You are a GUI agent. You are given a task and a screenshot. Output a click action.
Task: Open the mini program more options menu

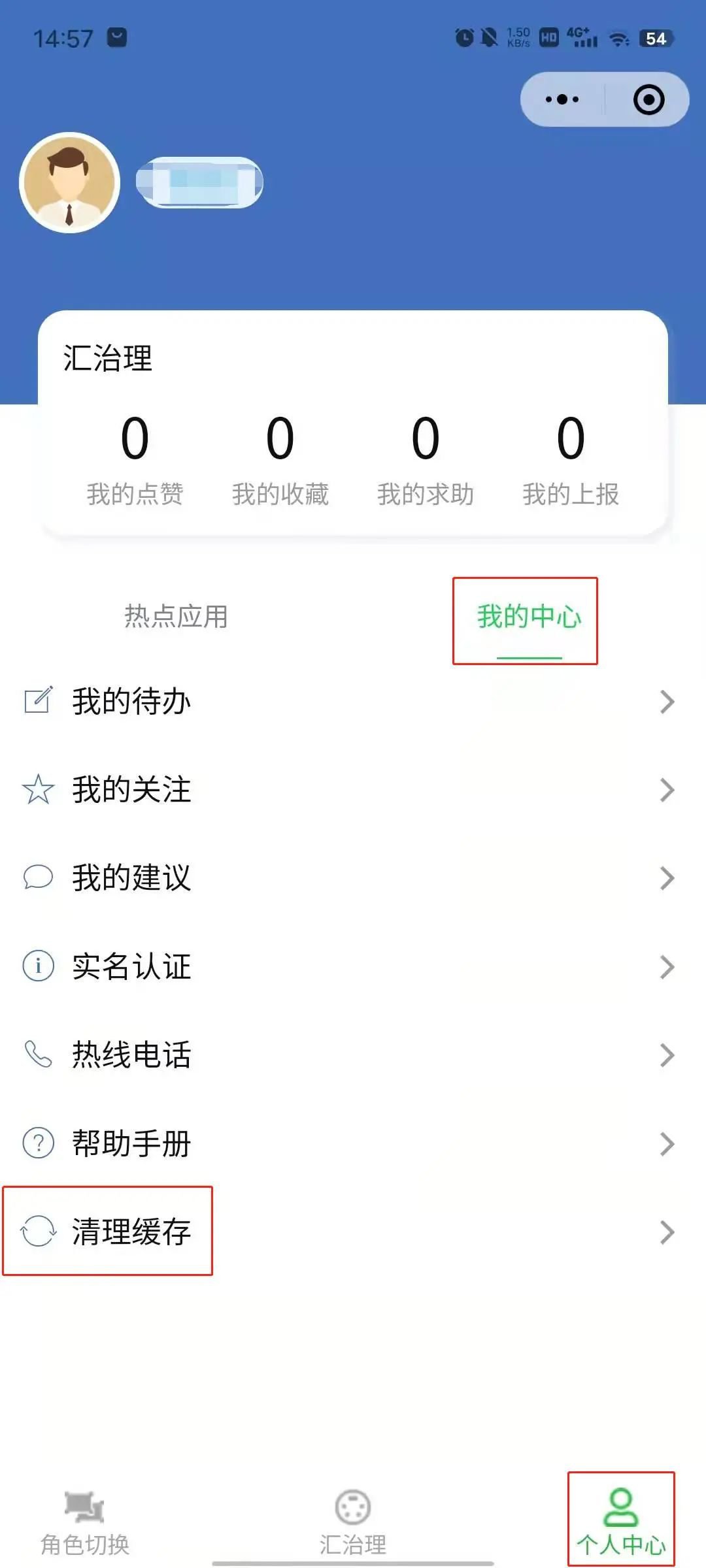point(562,99)
